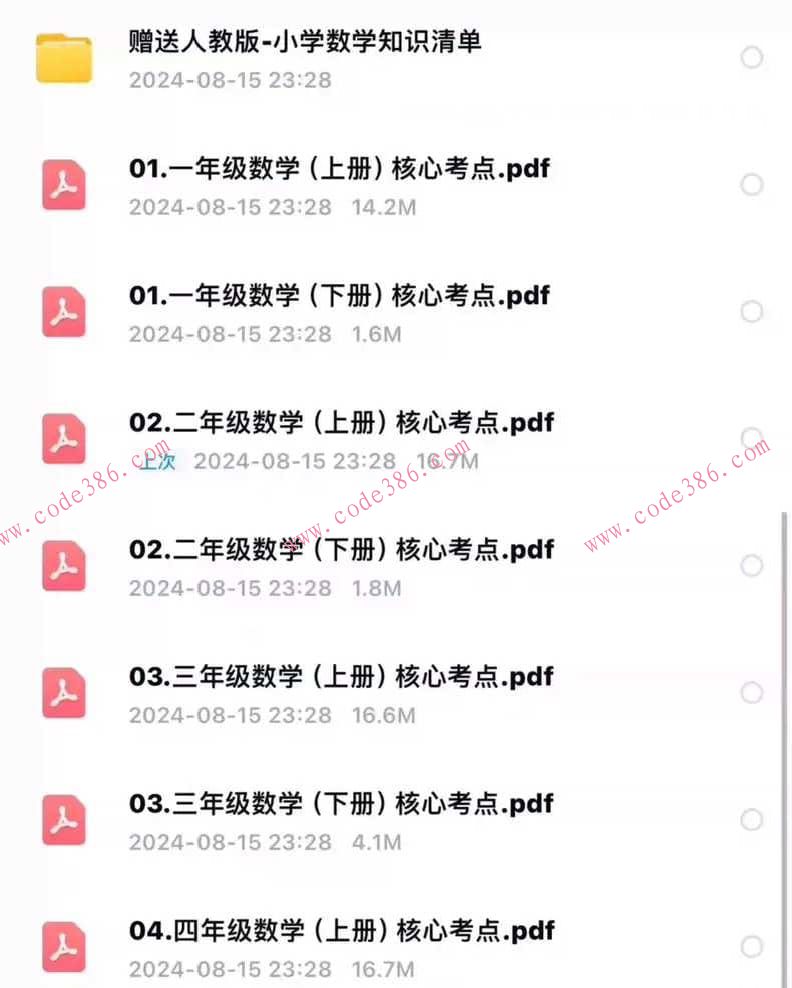Image resolution: width=792 pixels, height=988 pixels.
Task: Open the 赠送人教版-小学数学知识清单 folder icon
Action: pos(63,58)
